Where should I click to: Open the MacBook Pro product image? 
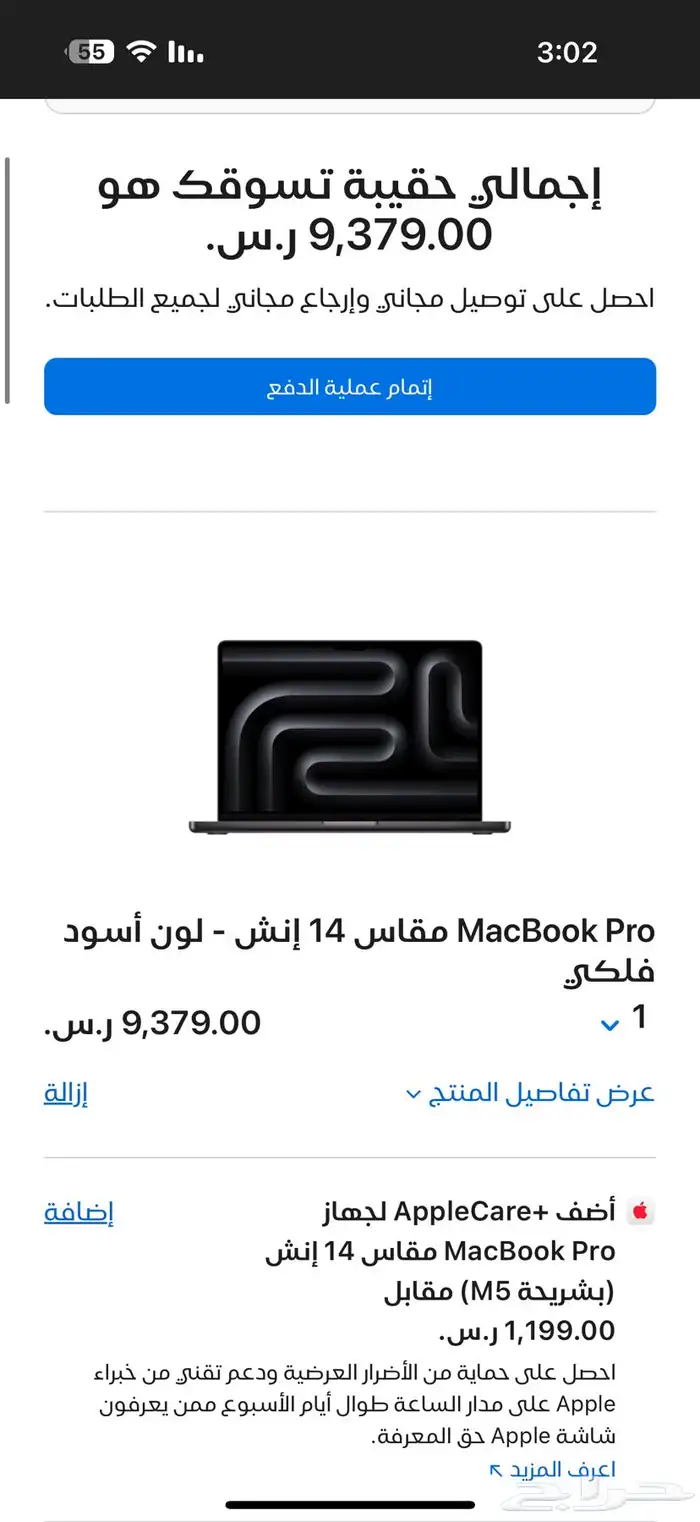[x=350, y=738]
